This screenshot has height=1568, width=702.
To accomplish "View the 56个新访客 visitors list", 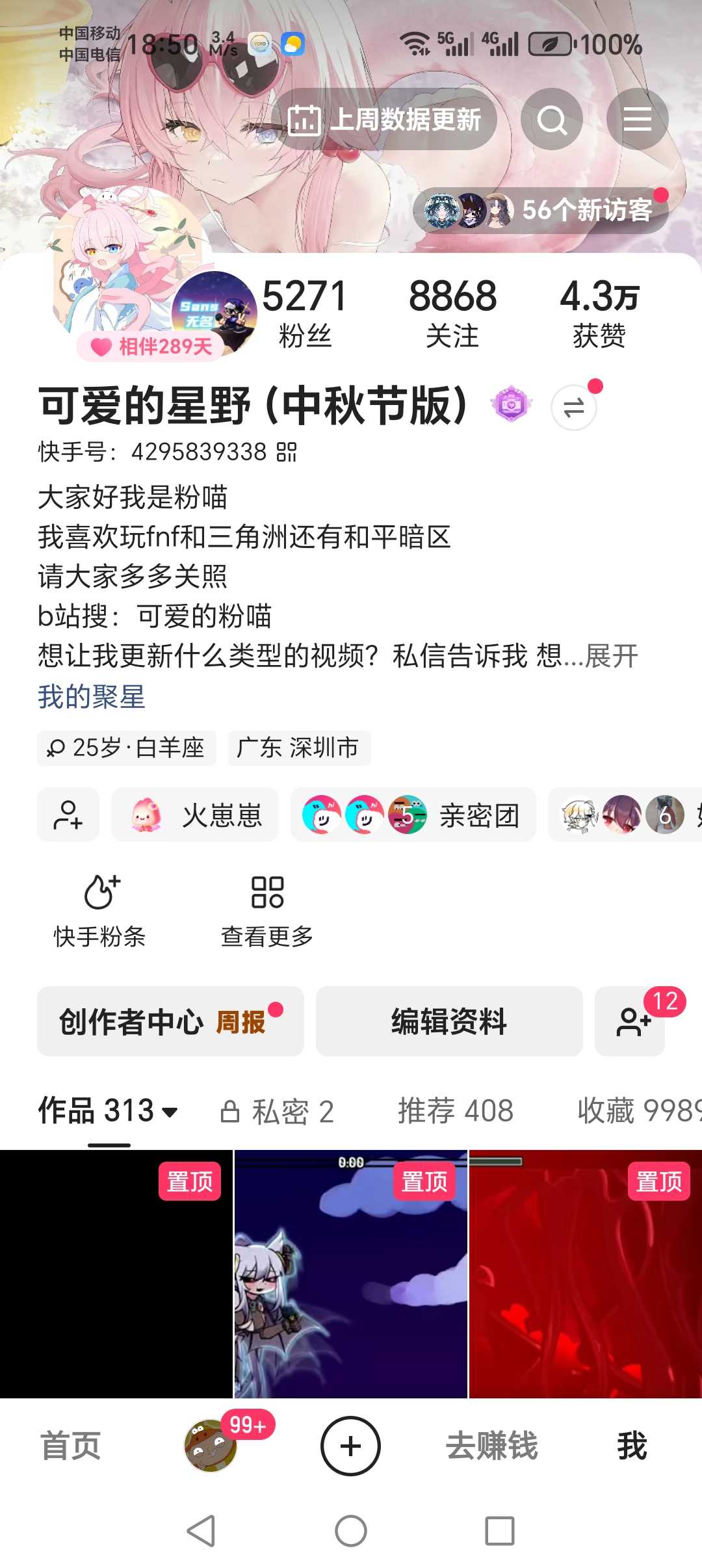I will pos(541,210).
